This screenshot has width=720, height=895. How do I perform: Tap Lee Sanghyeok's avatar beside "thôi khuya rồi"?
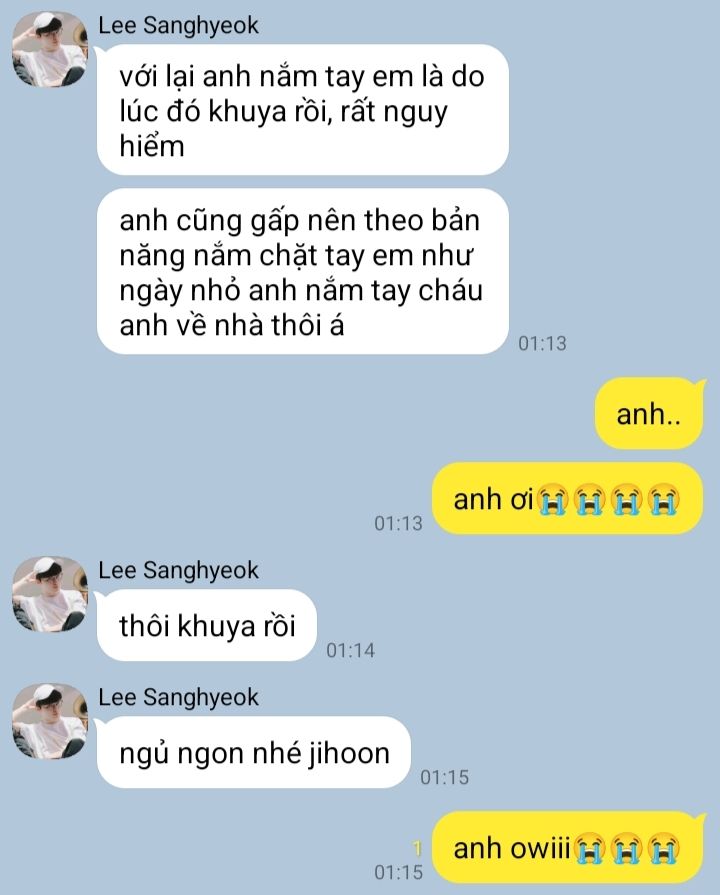point(50,594)
